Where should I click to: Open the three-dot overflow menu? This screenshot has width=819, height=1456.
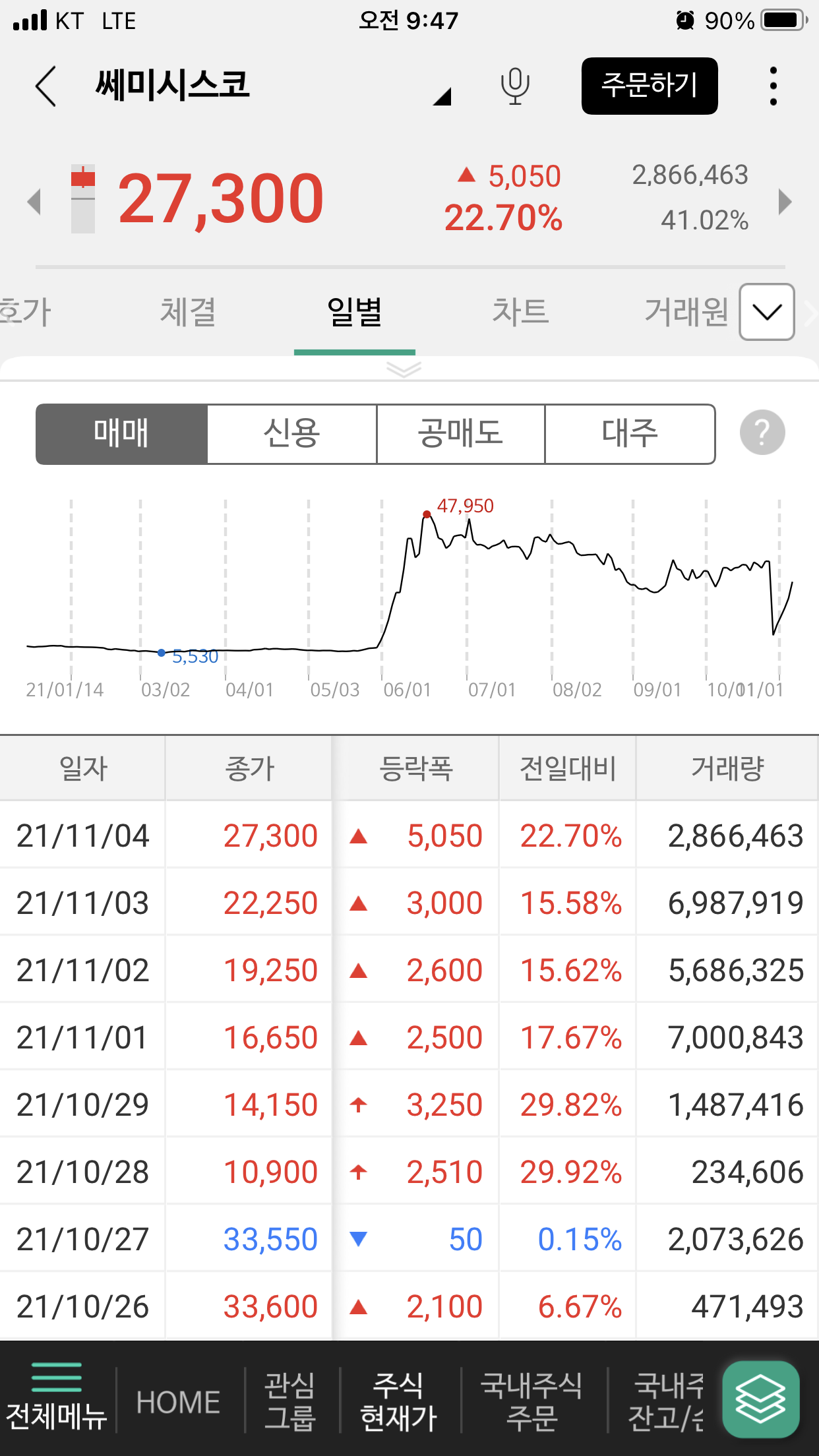pyautogui.click(x=773, y=86)
